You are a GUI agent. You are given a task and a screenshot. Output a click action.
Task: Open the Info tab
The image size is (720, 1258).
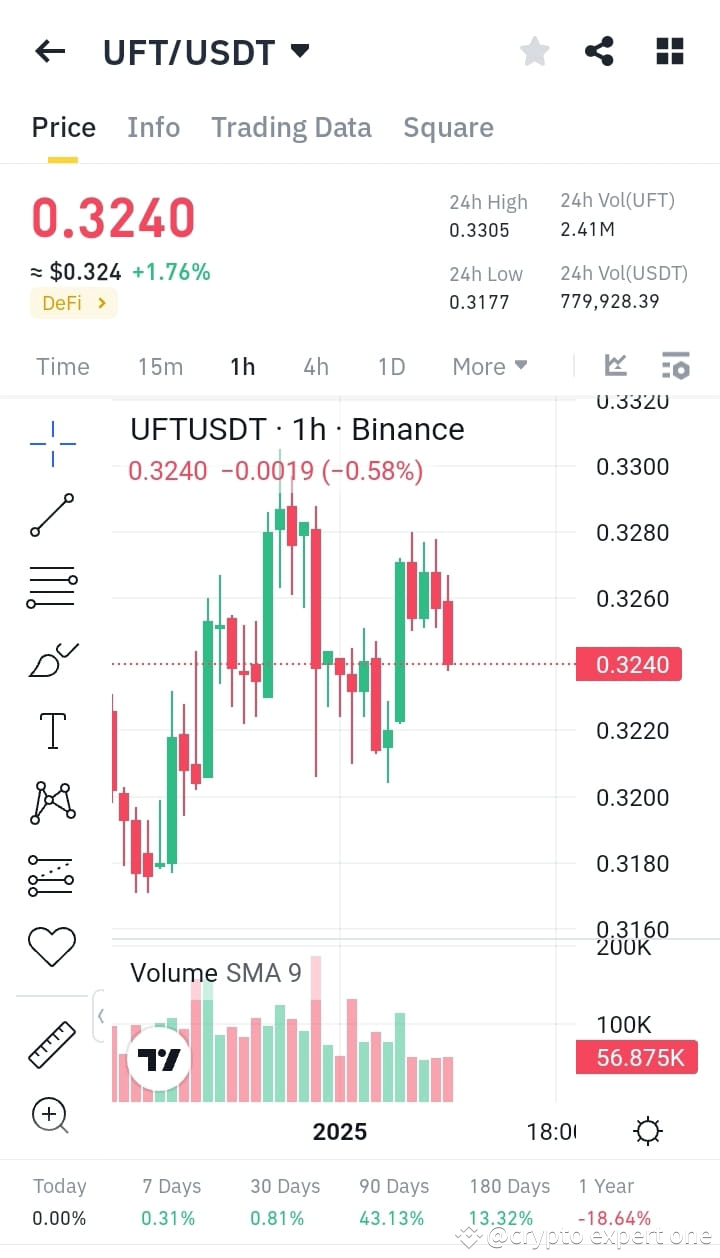coord(153,127)
